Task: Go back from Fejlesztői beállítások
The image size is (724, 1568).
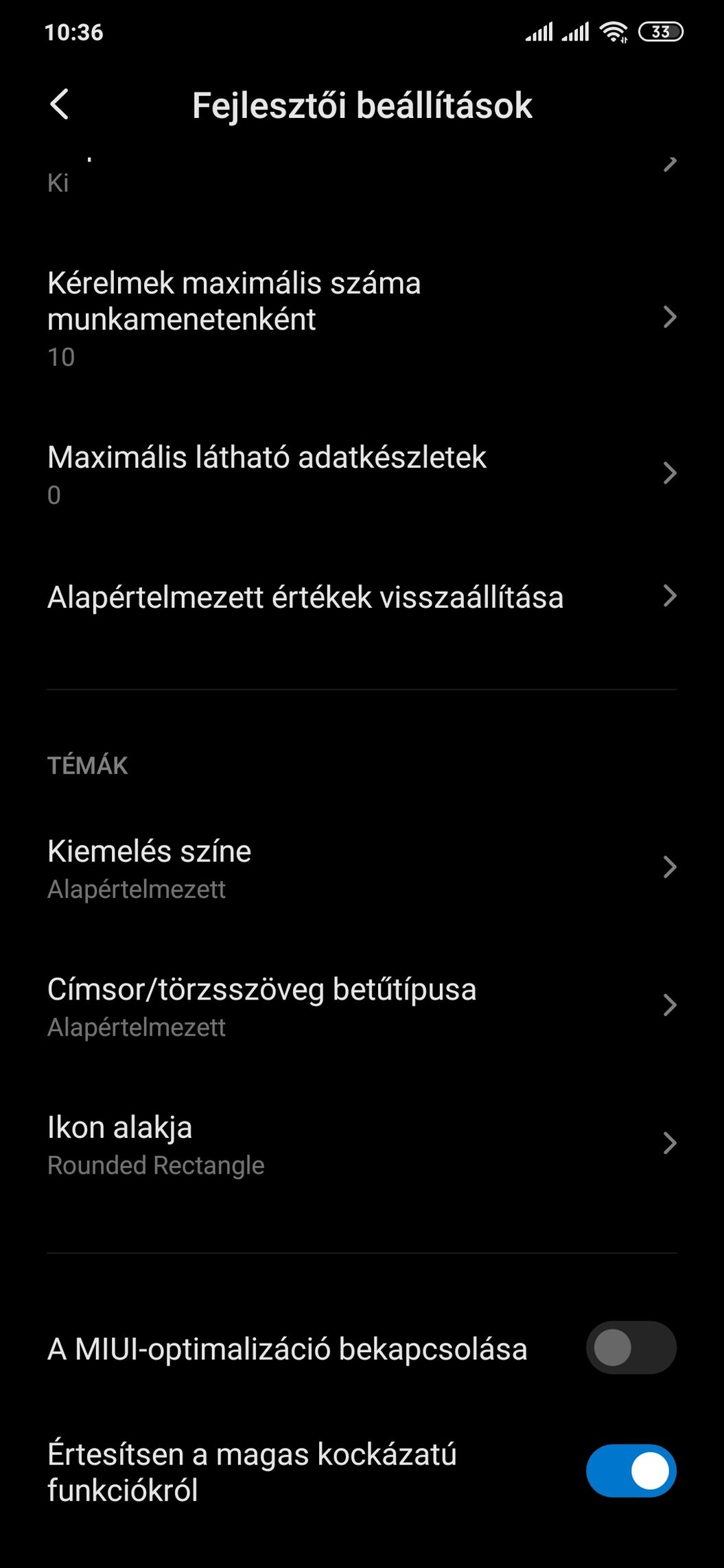Action: pos(60,105)
